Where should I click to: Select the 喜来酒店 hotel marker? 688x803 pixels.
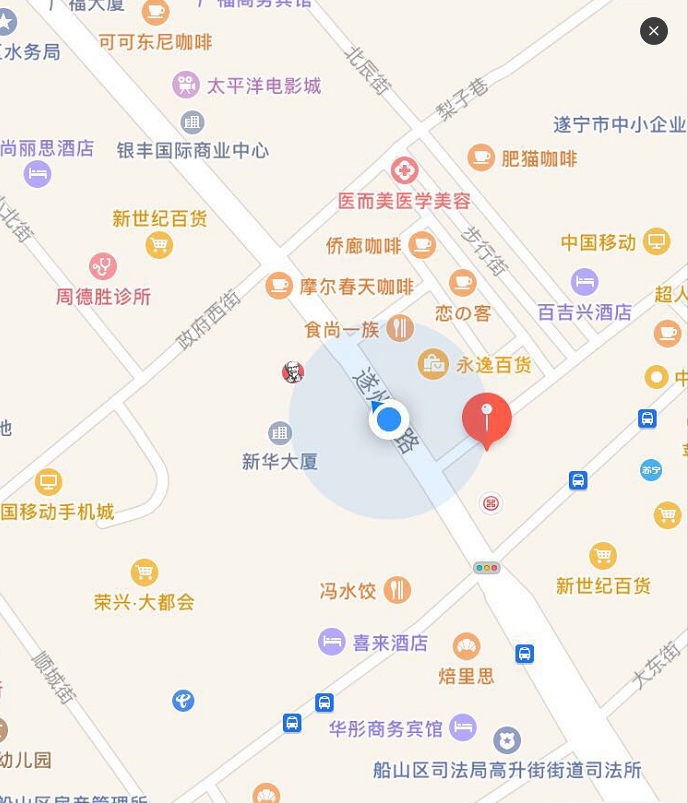(332, 642)
